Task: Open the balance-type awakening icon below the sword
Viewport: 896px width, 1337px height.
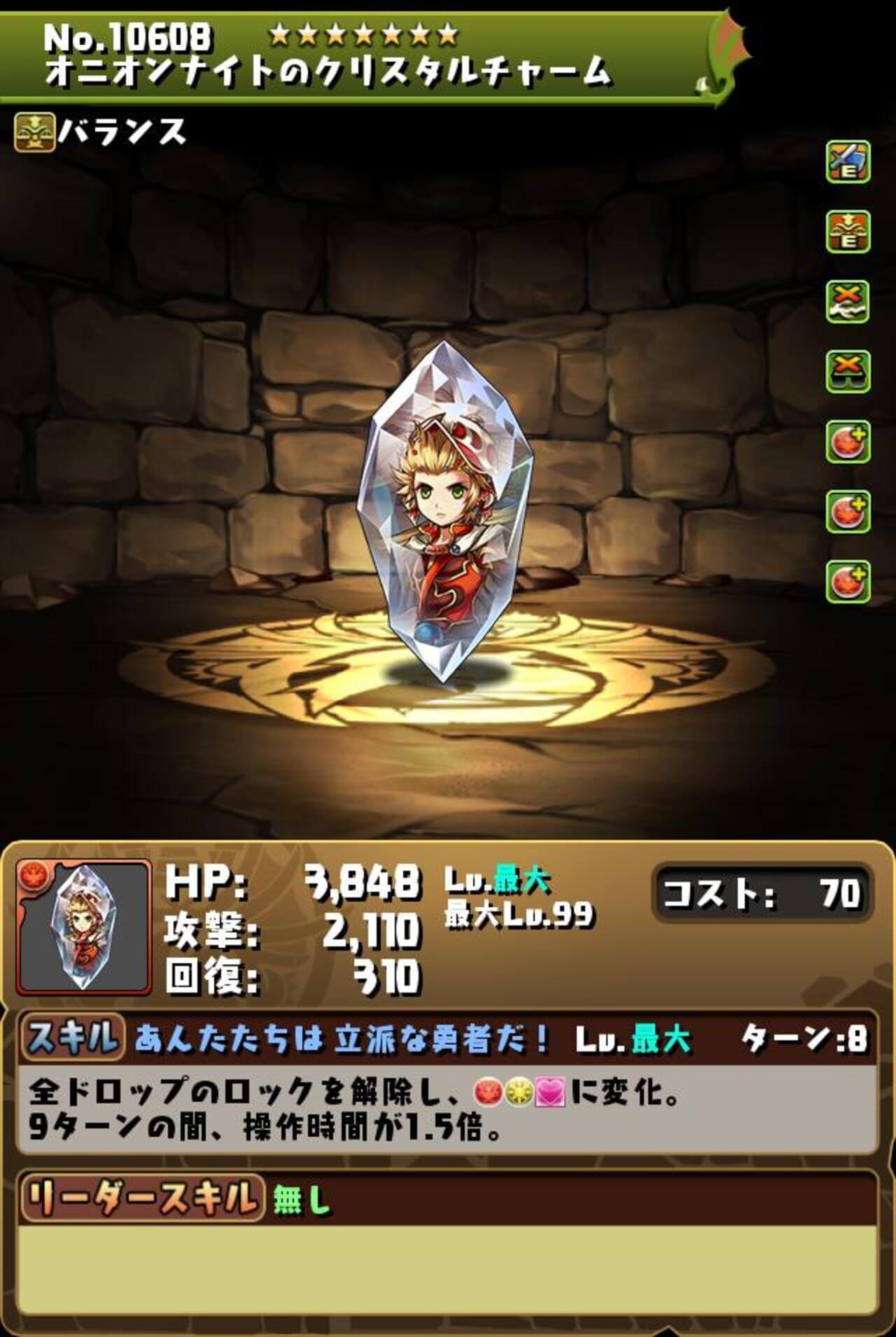Action: 848,232
